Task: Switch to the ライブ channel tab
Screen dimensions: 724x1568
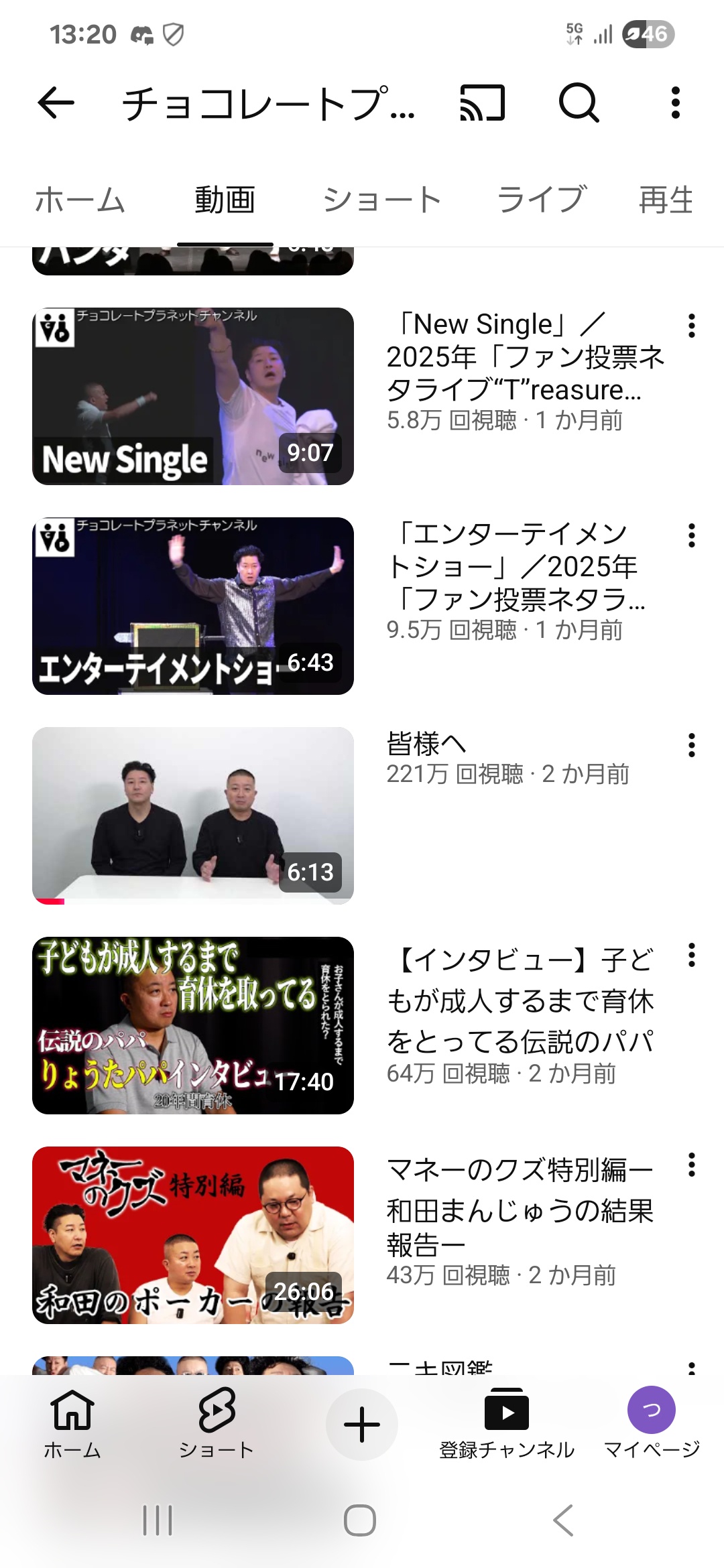Action: (542, 200)
